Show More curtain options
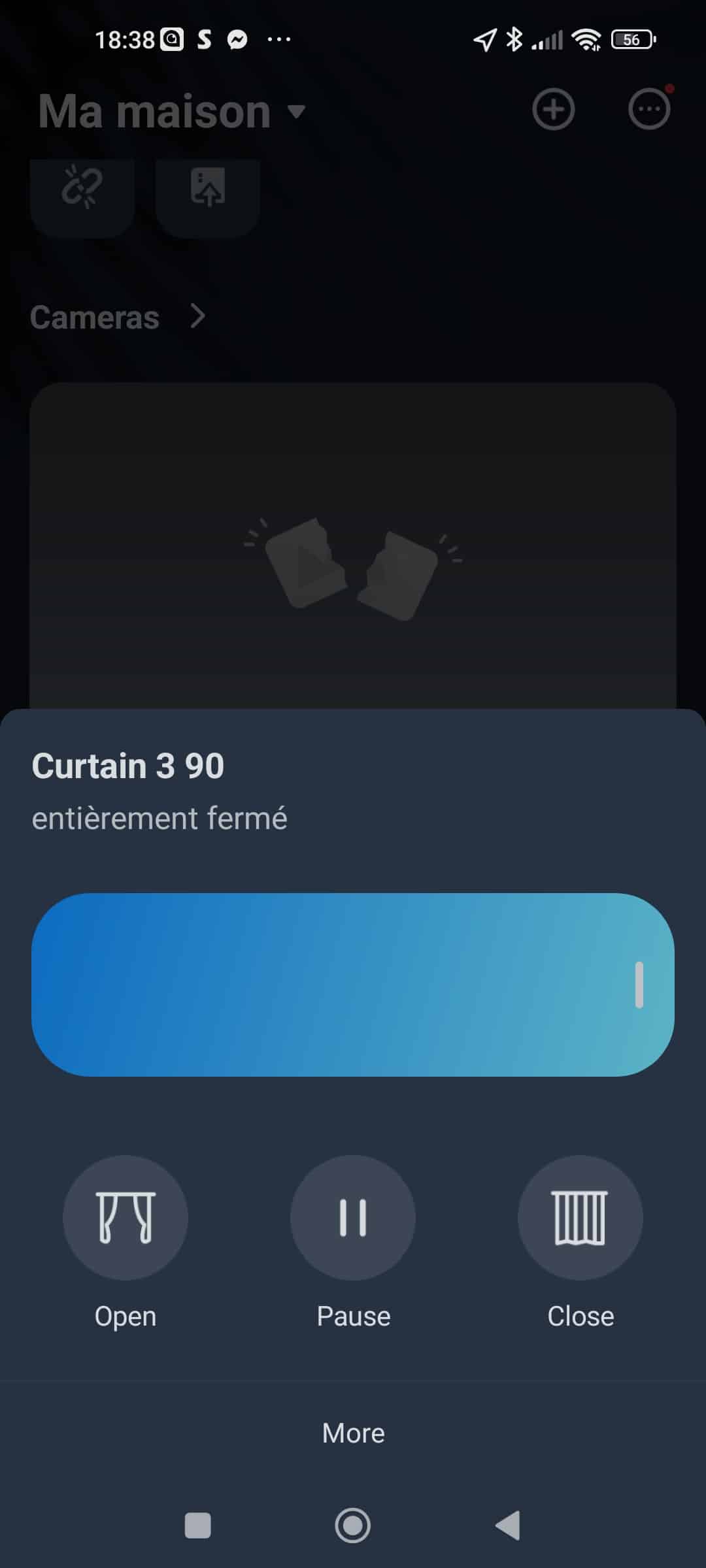706x1568 pixels. click(353, 1433)
